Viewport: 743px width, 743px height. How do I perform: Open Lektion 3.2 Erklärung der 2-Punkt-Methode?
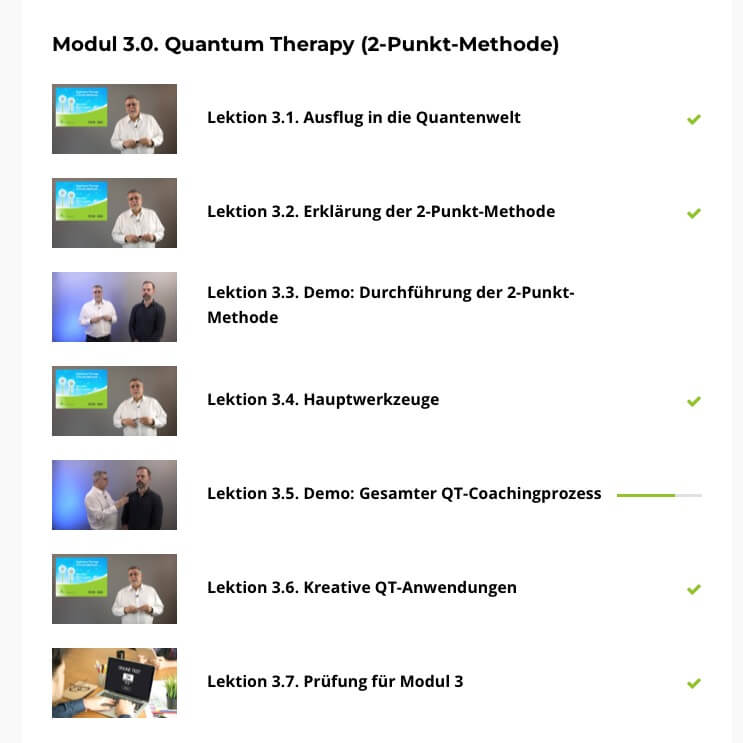[380, 212]
